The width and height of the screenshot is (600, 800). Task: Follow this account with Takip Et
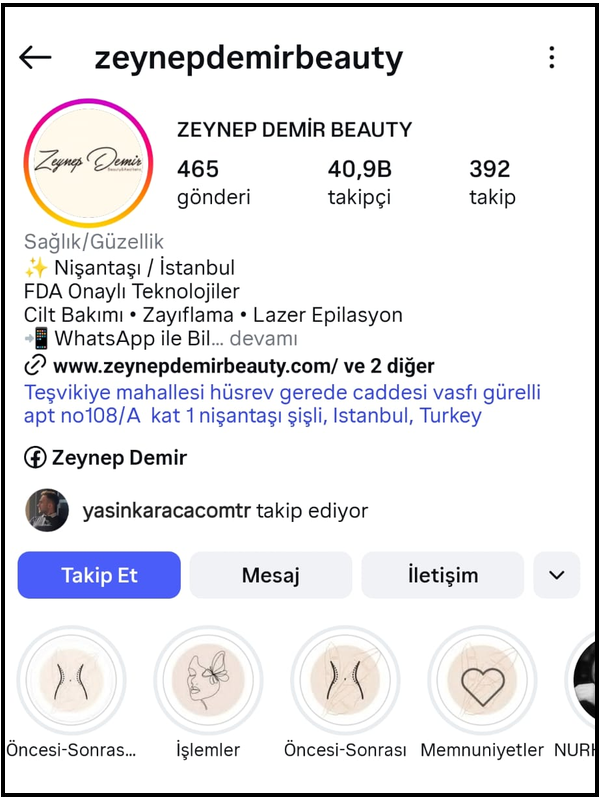(99, 575)
